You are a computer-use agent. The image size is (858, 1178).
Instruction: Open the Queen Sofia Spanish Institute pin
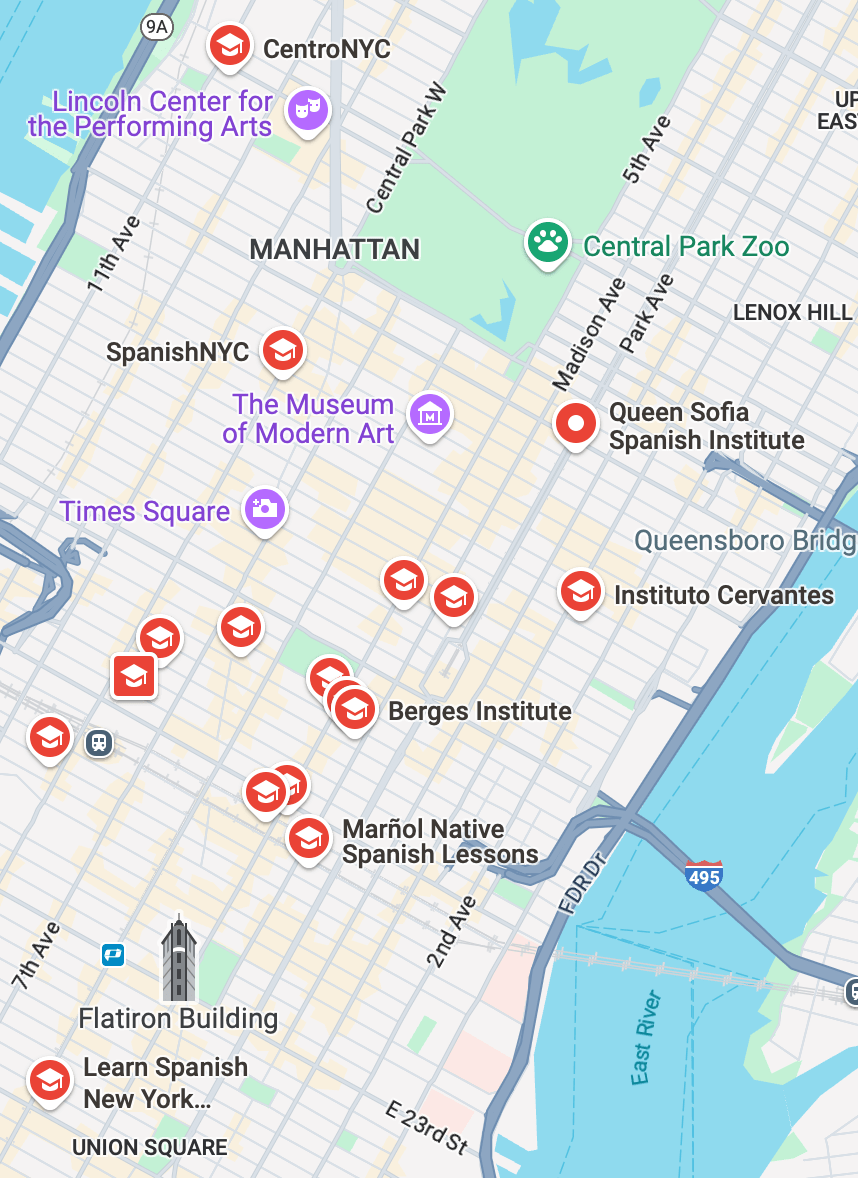575,424
